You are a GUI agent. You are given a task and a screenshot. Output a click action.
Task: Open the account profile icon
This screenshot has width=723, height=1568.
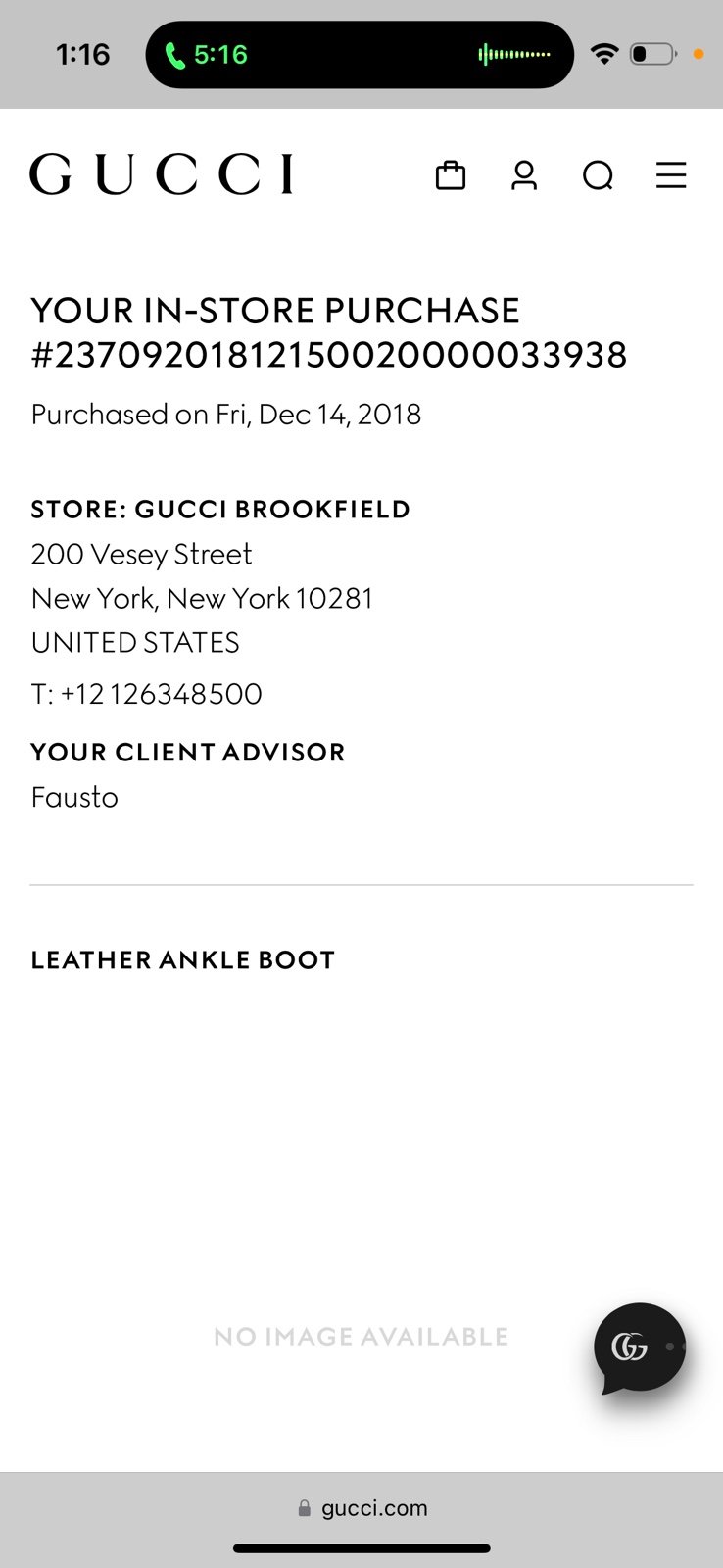coord(524,175)
